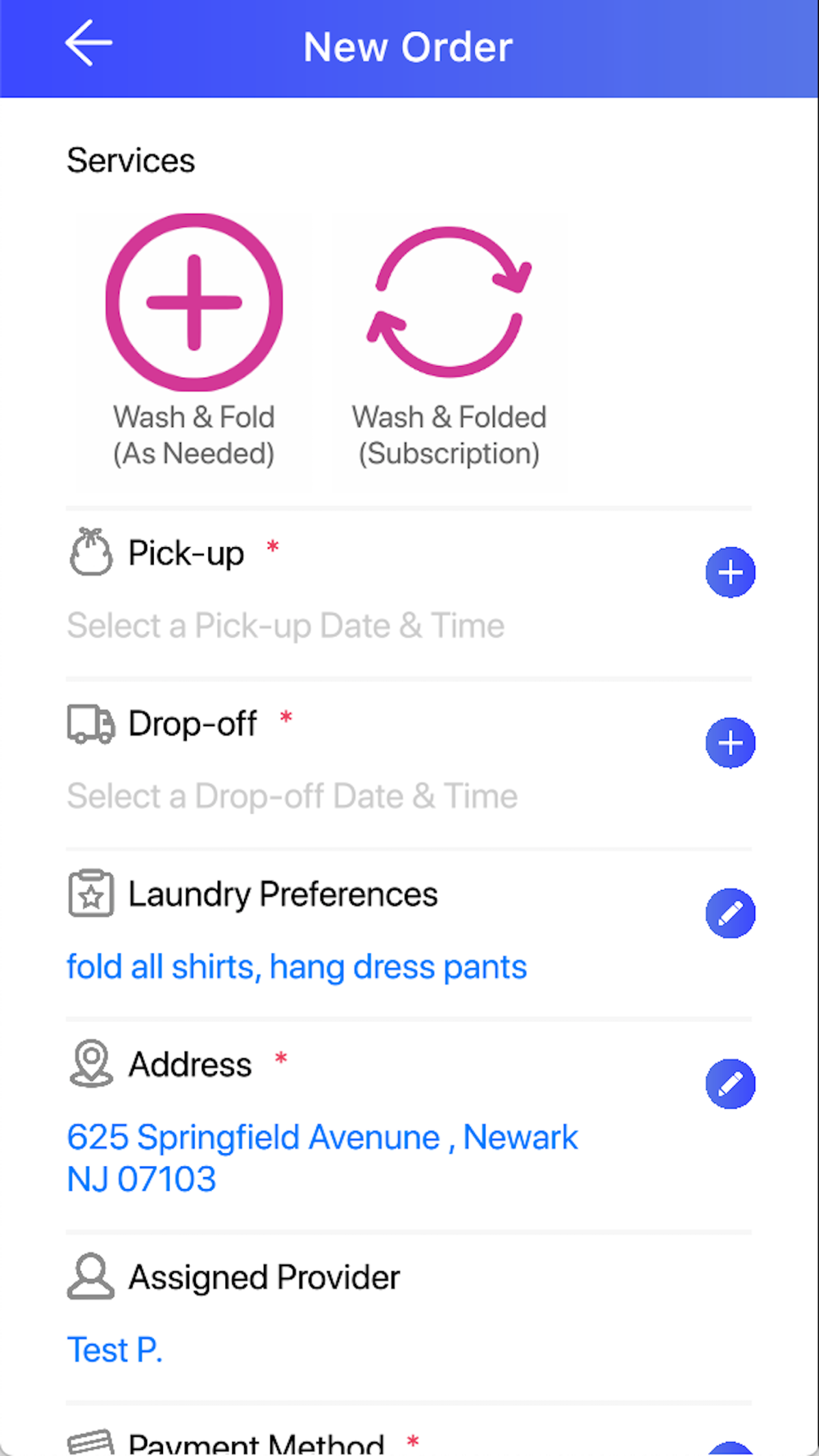Go back using the arrow icon

88,43
